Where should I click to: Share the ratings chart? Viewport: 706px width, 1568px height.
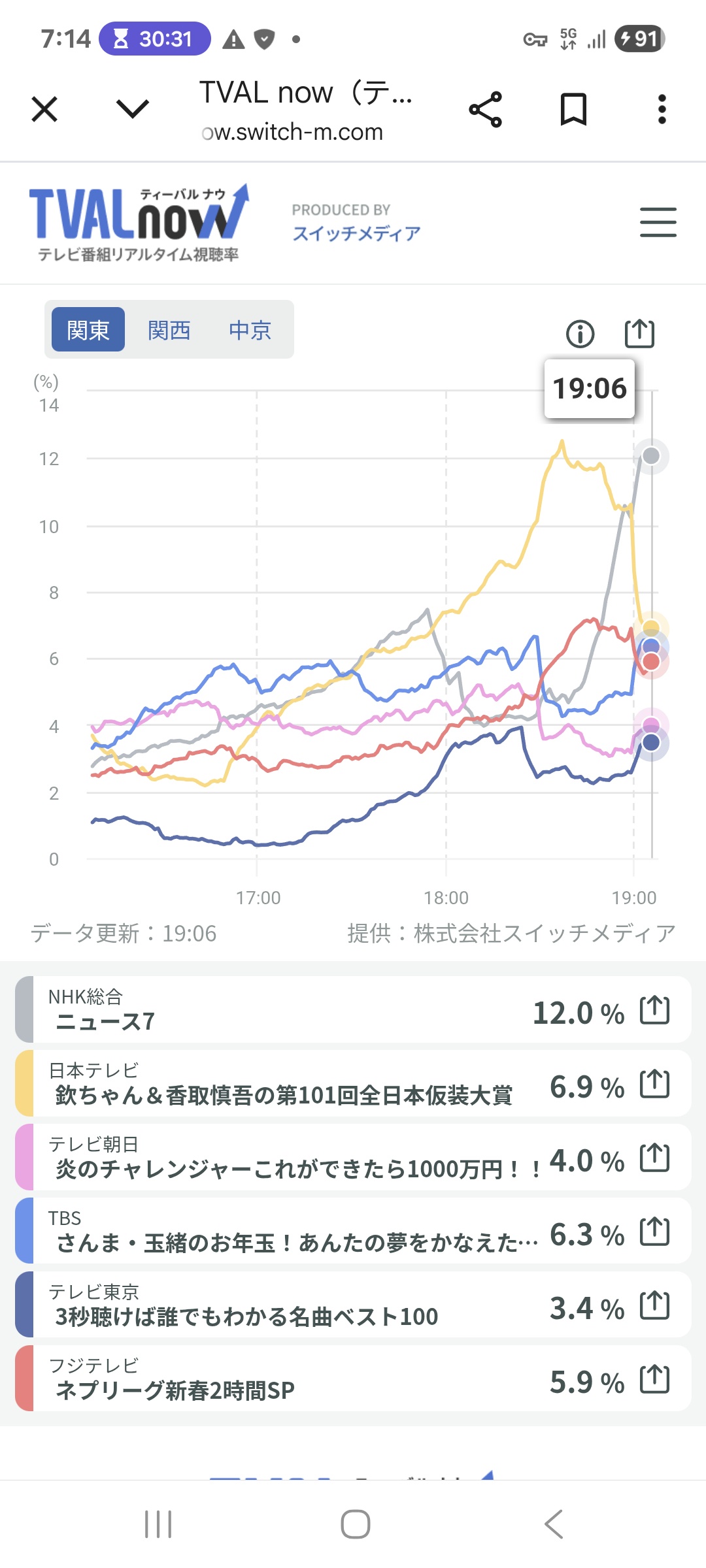tap(639, 333)
